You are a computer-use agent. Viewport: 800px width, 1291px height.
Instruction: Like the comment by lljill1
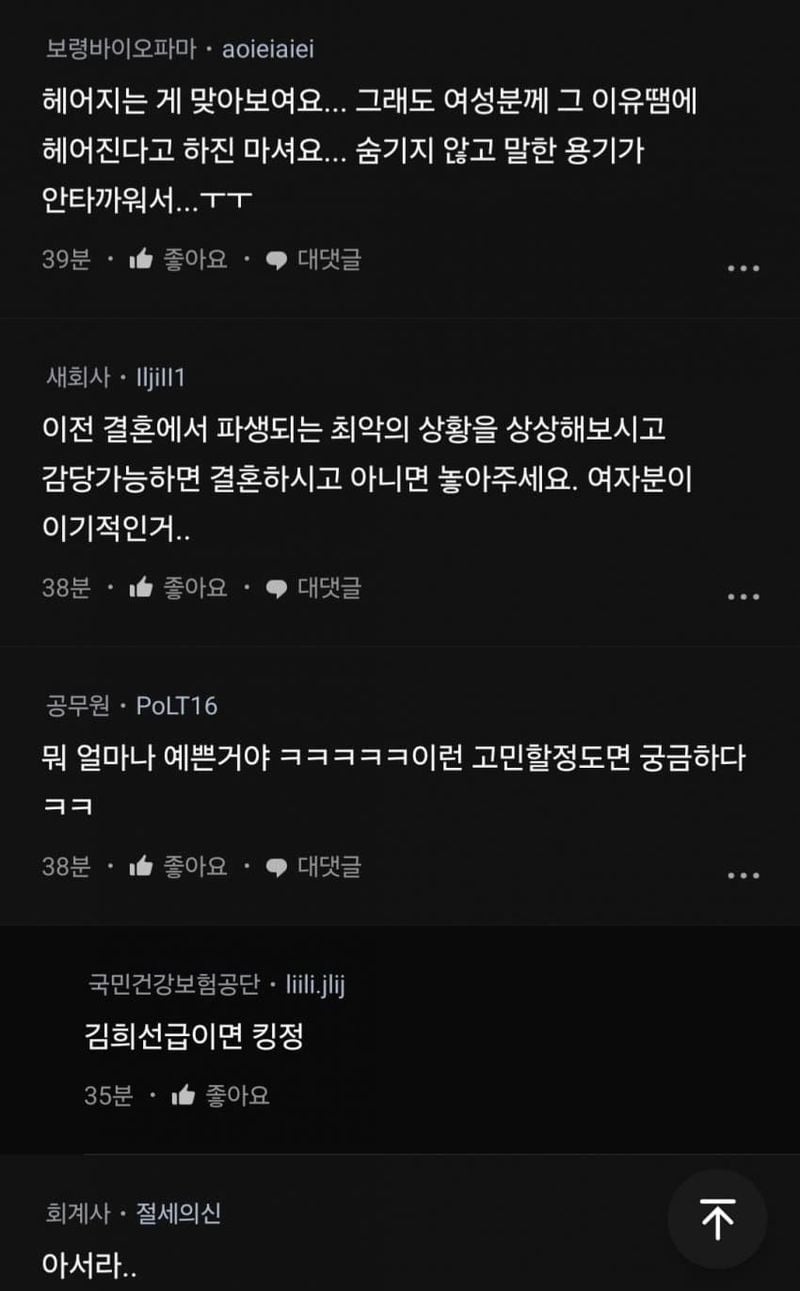[x=178, y=588]
